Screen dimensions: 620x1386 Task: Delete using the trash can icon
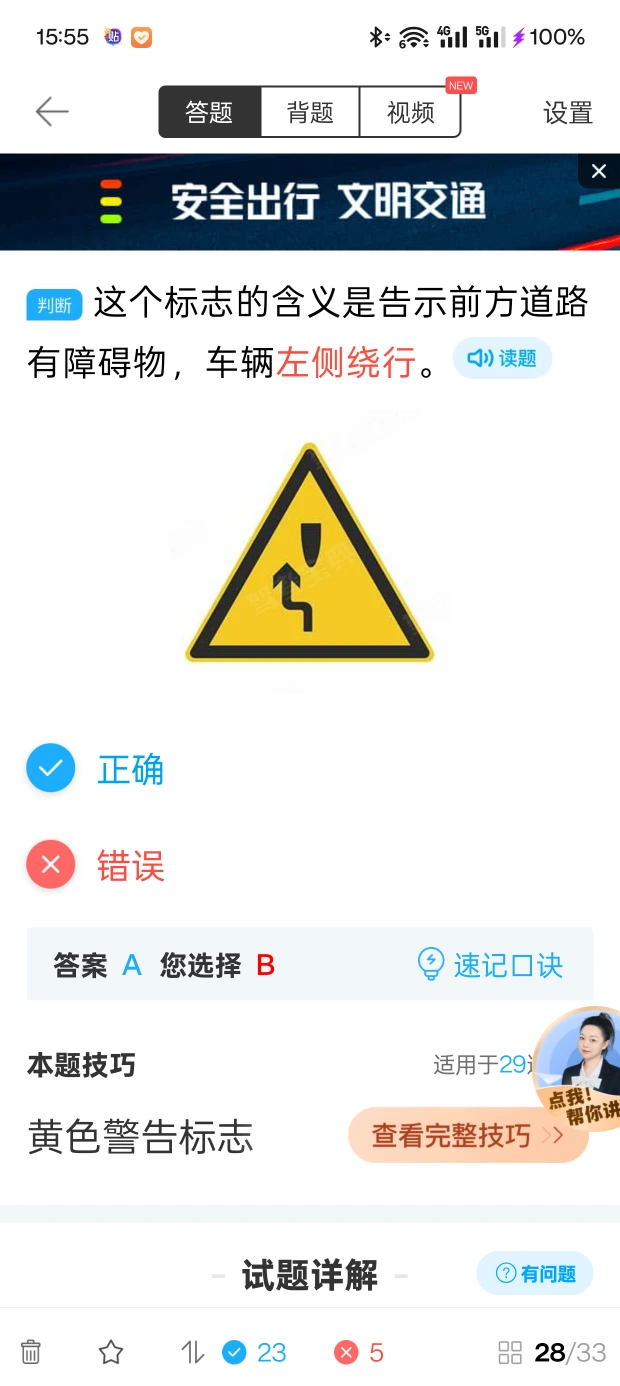coord(31,1353)
